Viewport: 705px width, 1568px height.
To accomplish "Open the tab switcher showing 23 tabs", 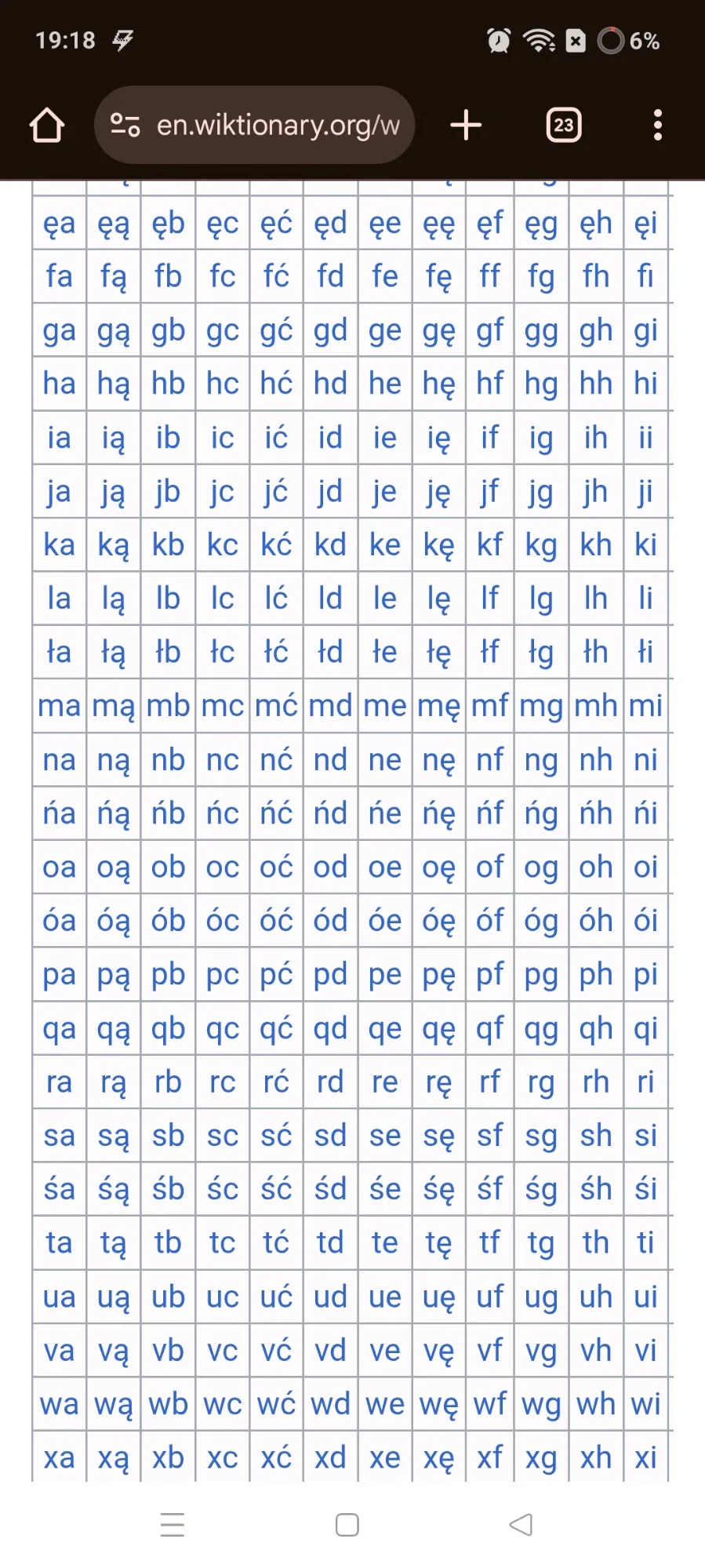I will [x=564, y=125].
